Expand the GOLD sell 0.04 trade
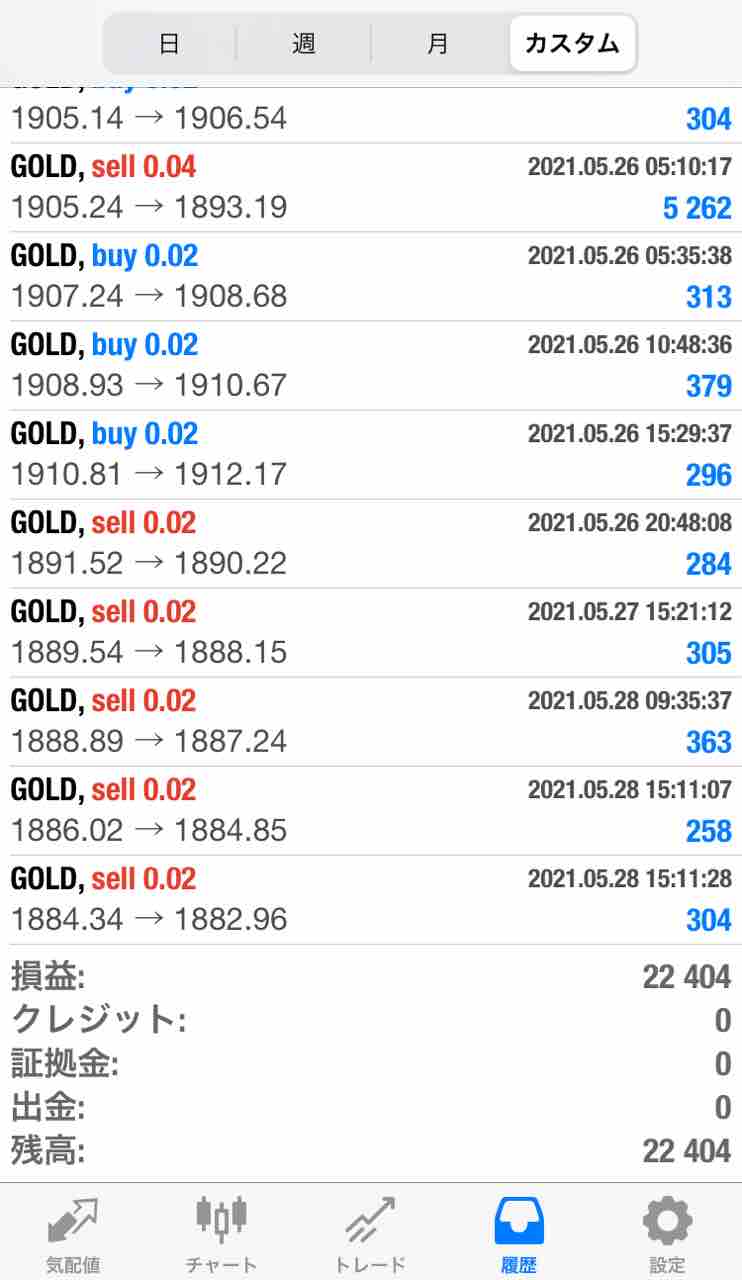The height and width of the screenshot is (1280, 742). 371,188
